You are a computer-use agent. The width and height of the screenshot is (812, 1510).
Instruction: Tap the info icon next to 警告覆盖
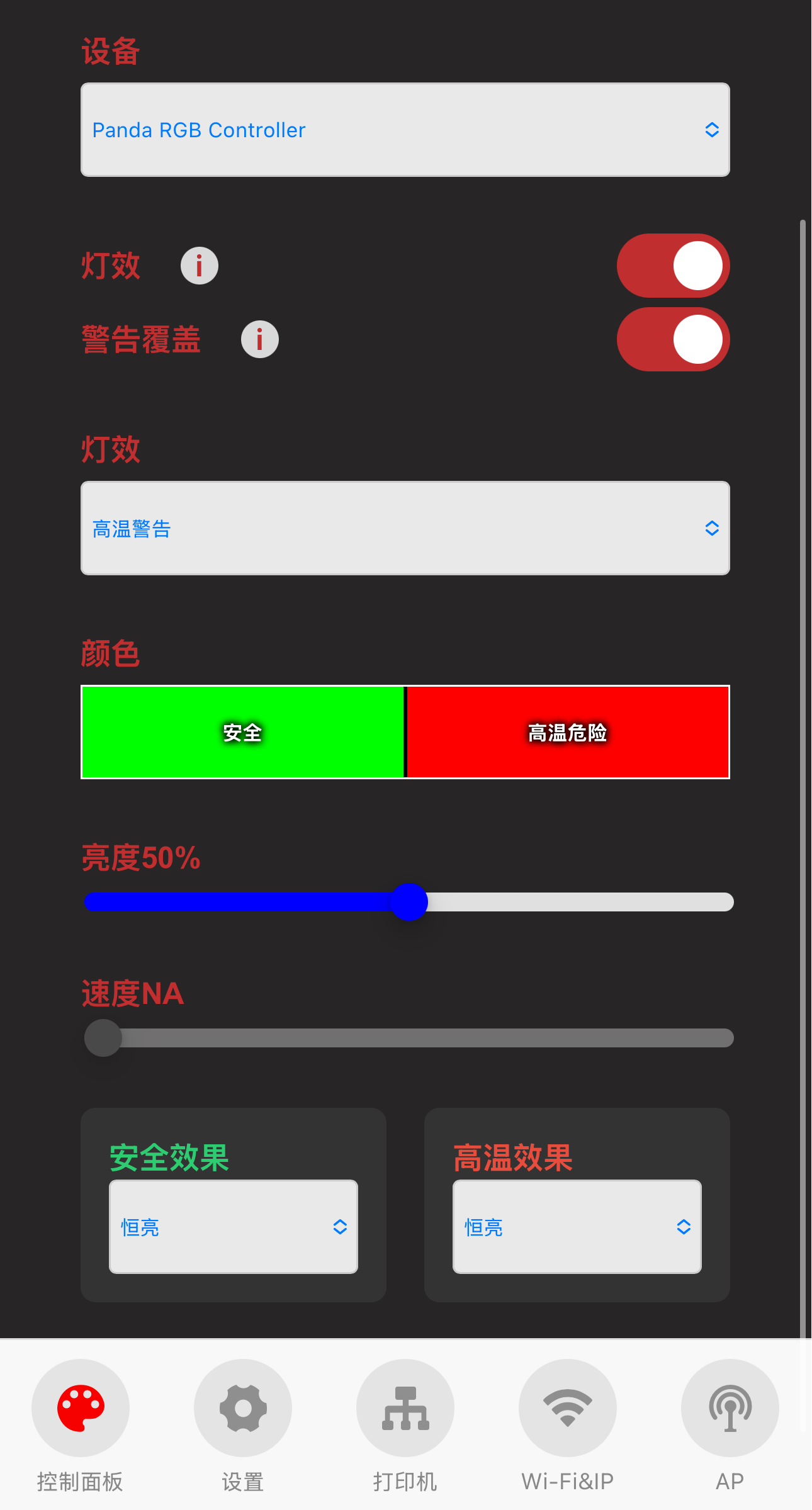point(259,339)
